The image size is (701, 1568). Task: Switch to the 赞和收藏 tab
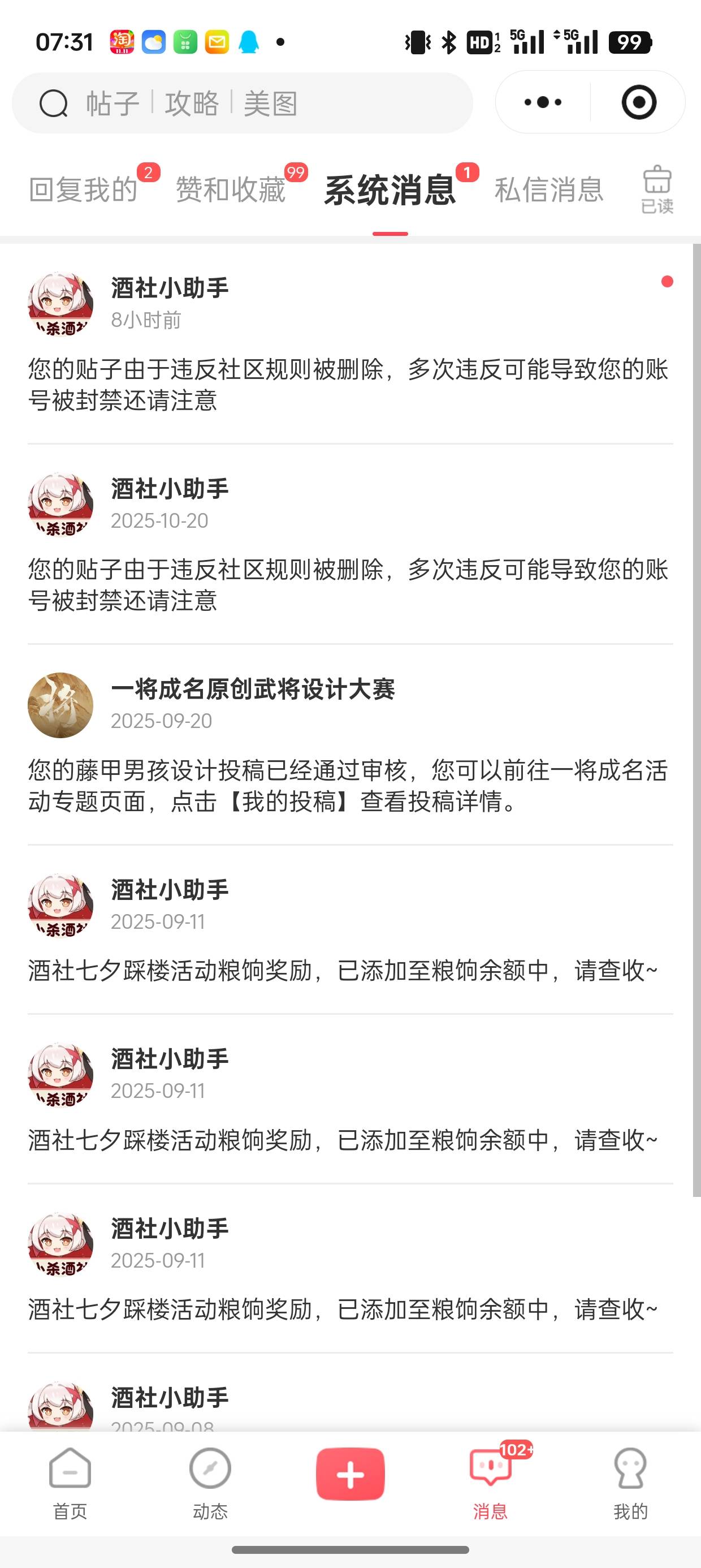click(231, 189)
